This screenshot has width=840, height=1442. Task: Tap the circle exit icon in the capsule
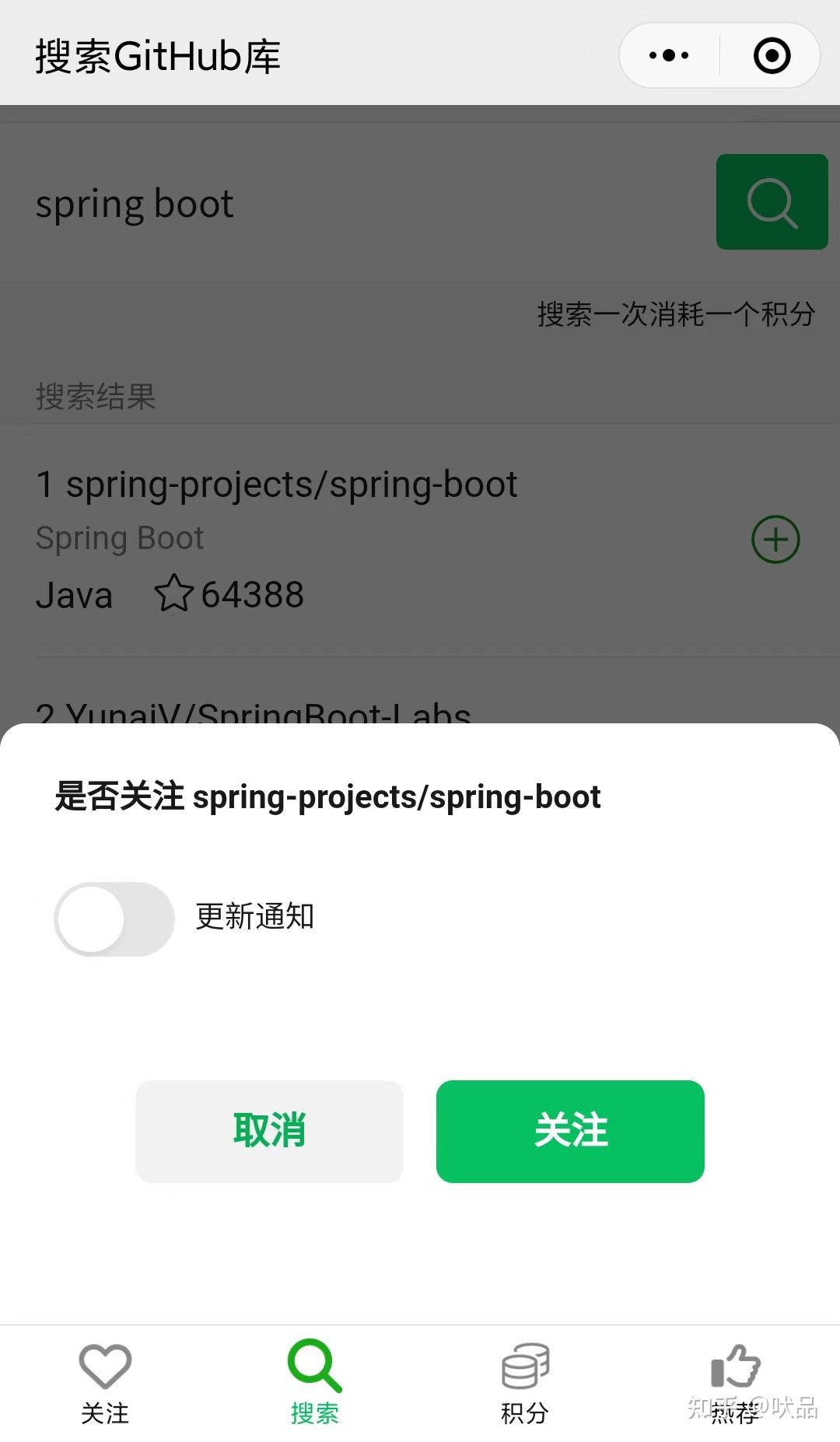pos(771,54)
